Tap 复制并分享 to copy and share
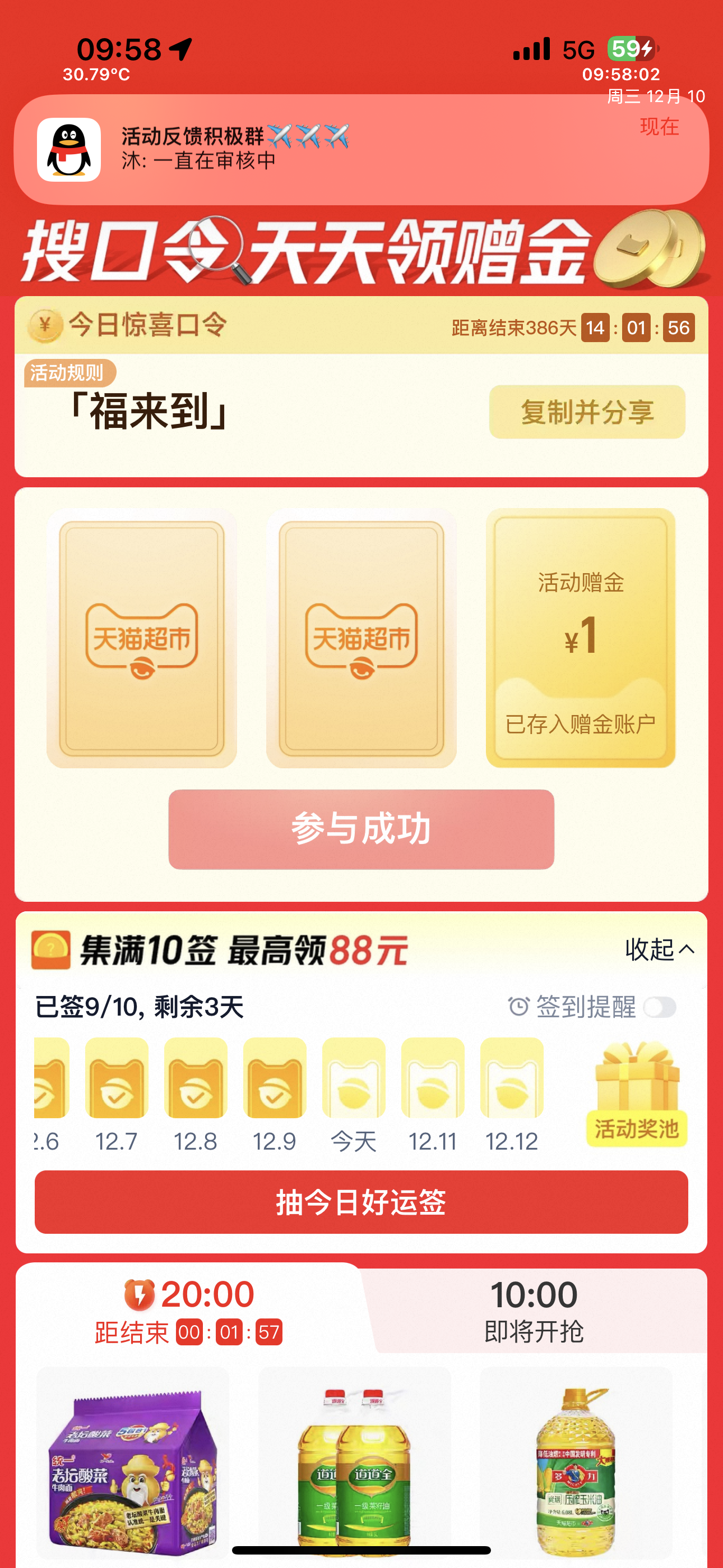The image size is (723, 1568). 587,412
